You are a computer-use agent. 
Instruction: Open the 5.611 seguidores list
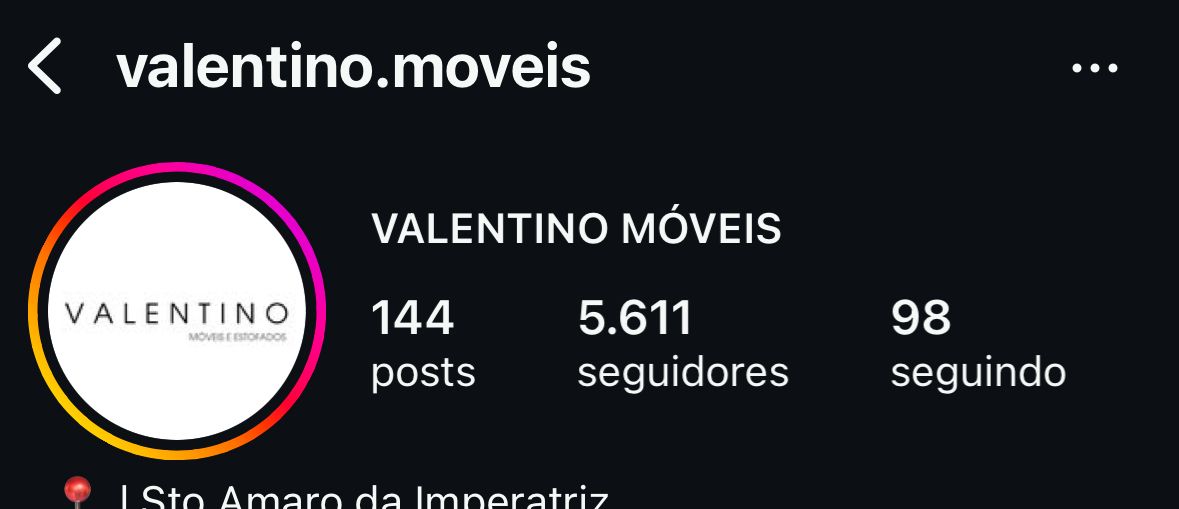coord(682,344)
